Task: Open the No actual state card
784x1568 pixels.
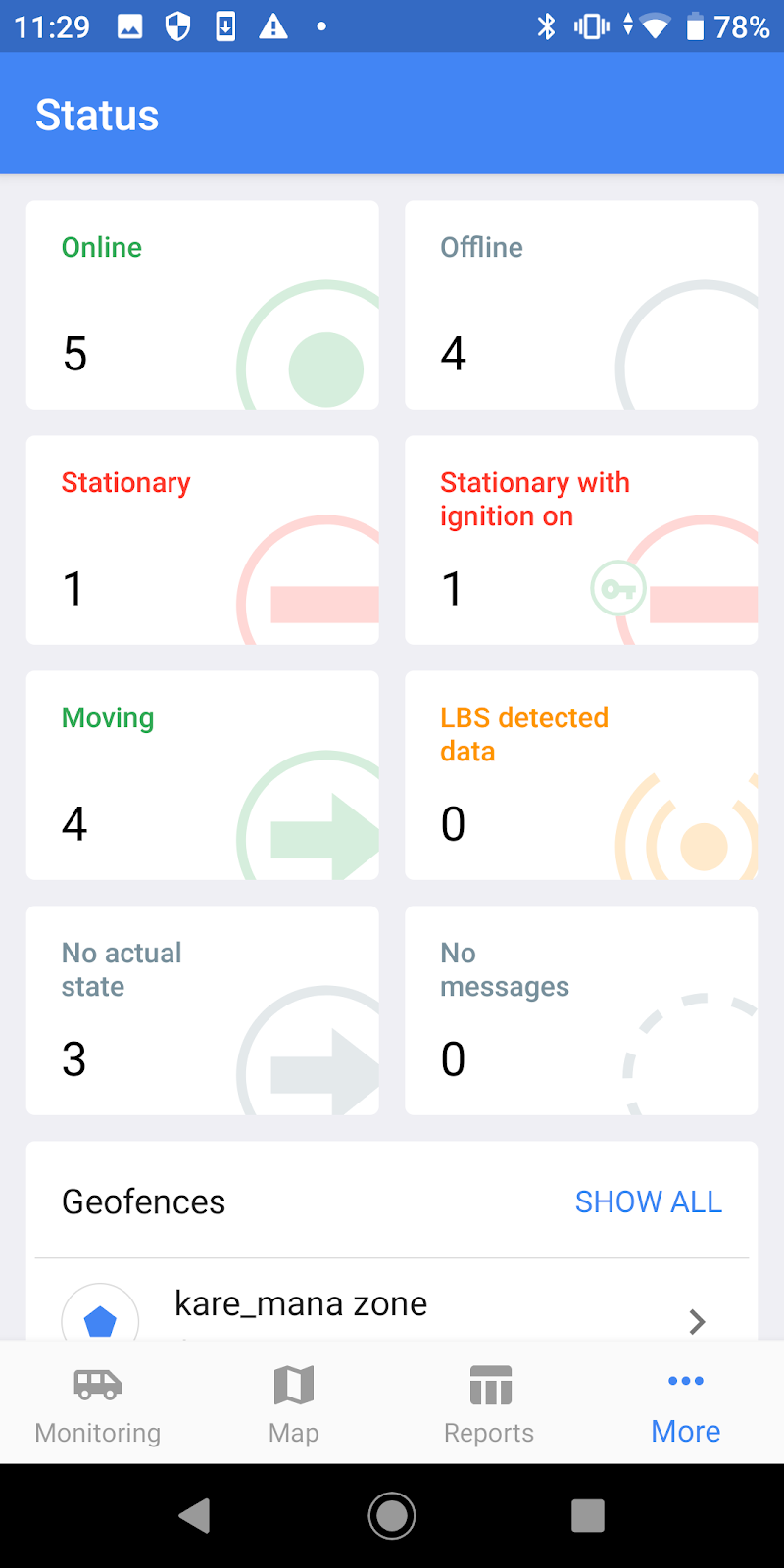Action: (x=202, y=1010)
